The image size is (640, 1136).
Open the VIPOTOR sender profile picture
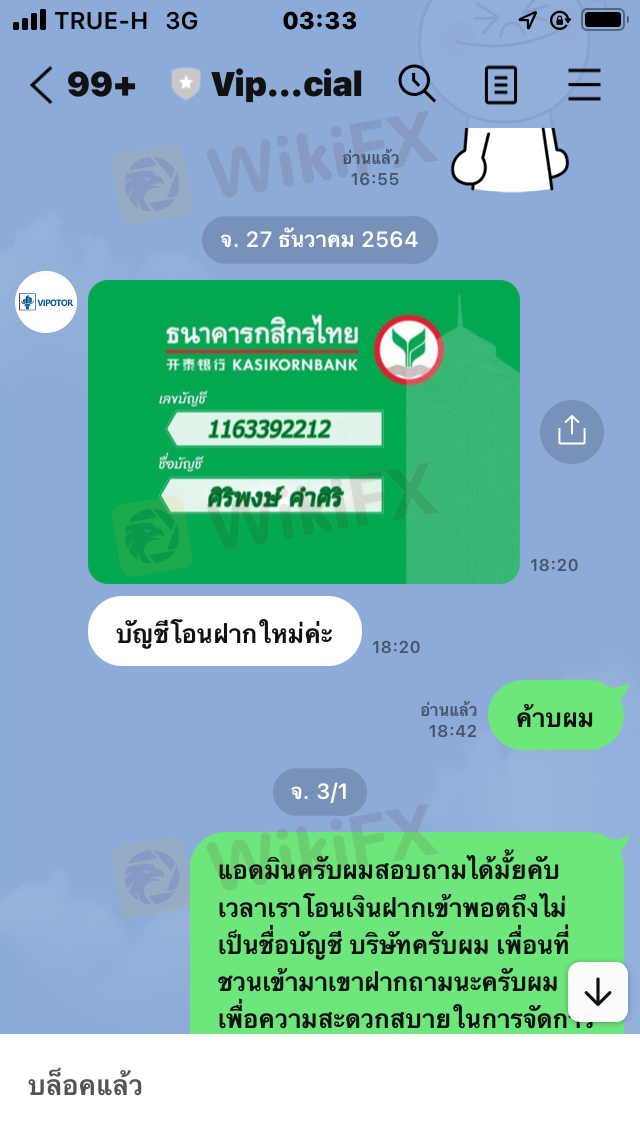point(46,302)
